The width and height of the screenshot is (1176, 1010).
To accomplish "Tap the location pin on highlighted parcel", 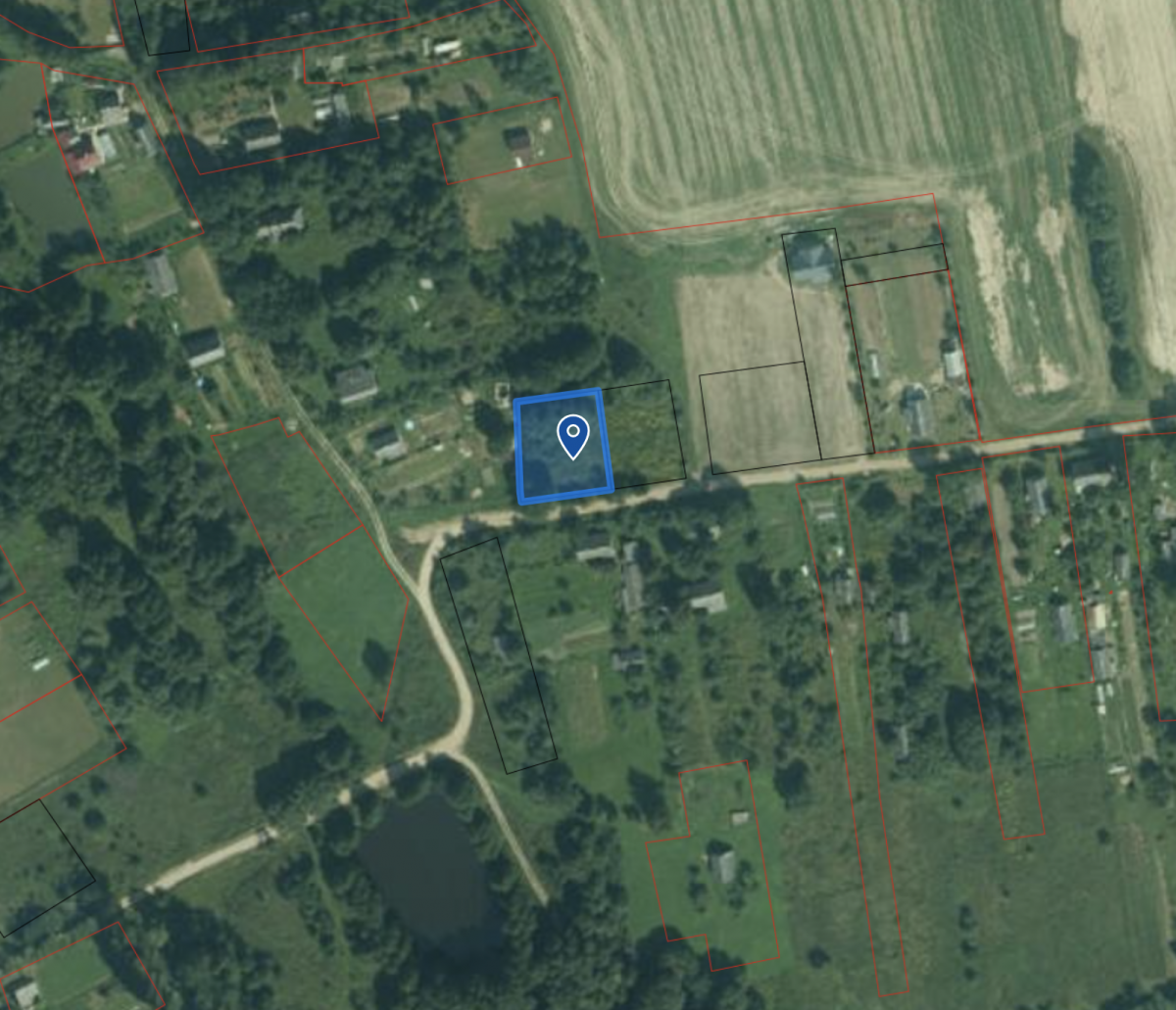I will 572,434.
